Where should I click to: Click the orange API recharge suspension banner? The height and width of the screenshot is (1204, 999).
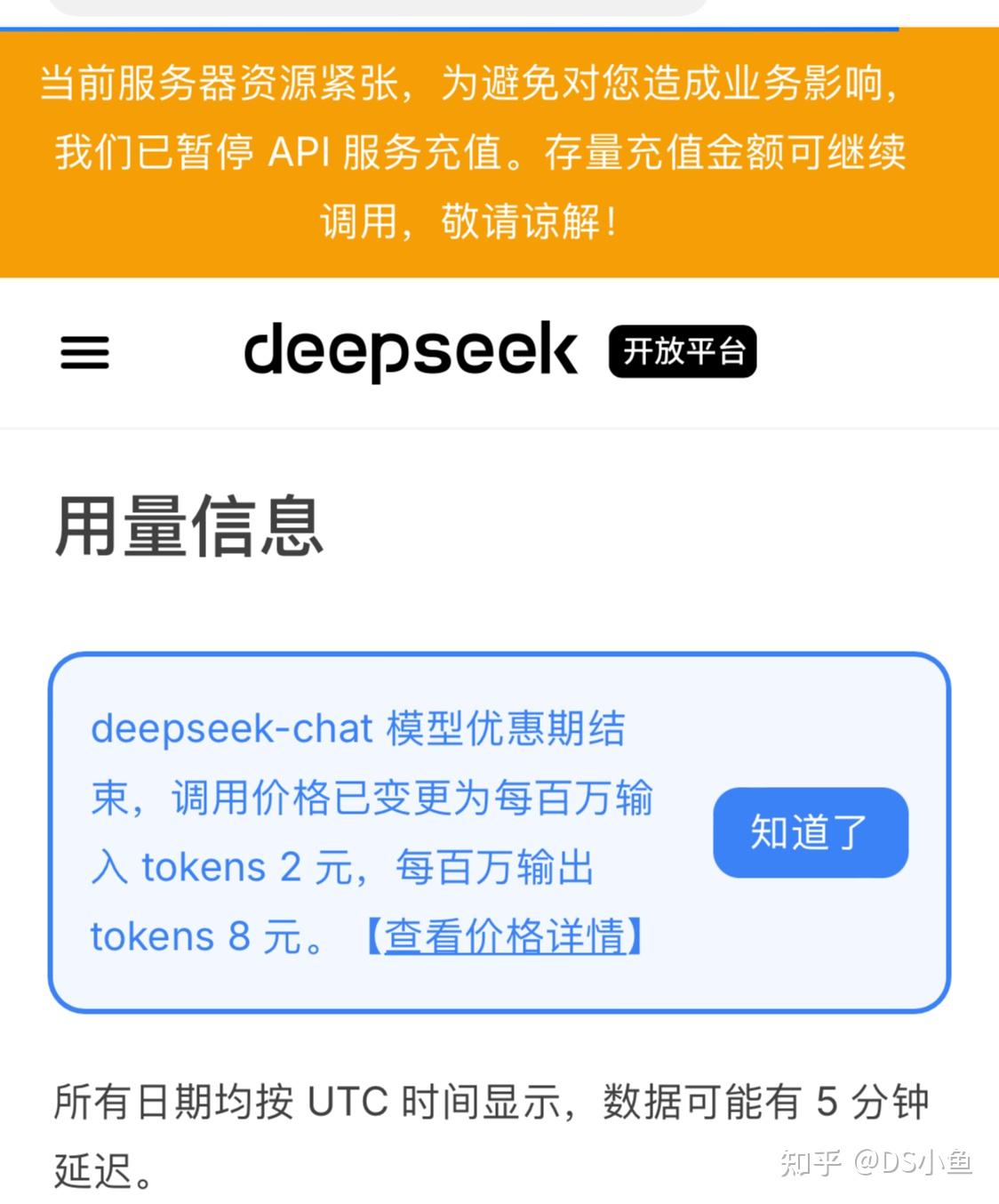[x=499, y=154]
